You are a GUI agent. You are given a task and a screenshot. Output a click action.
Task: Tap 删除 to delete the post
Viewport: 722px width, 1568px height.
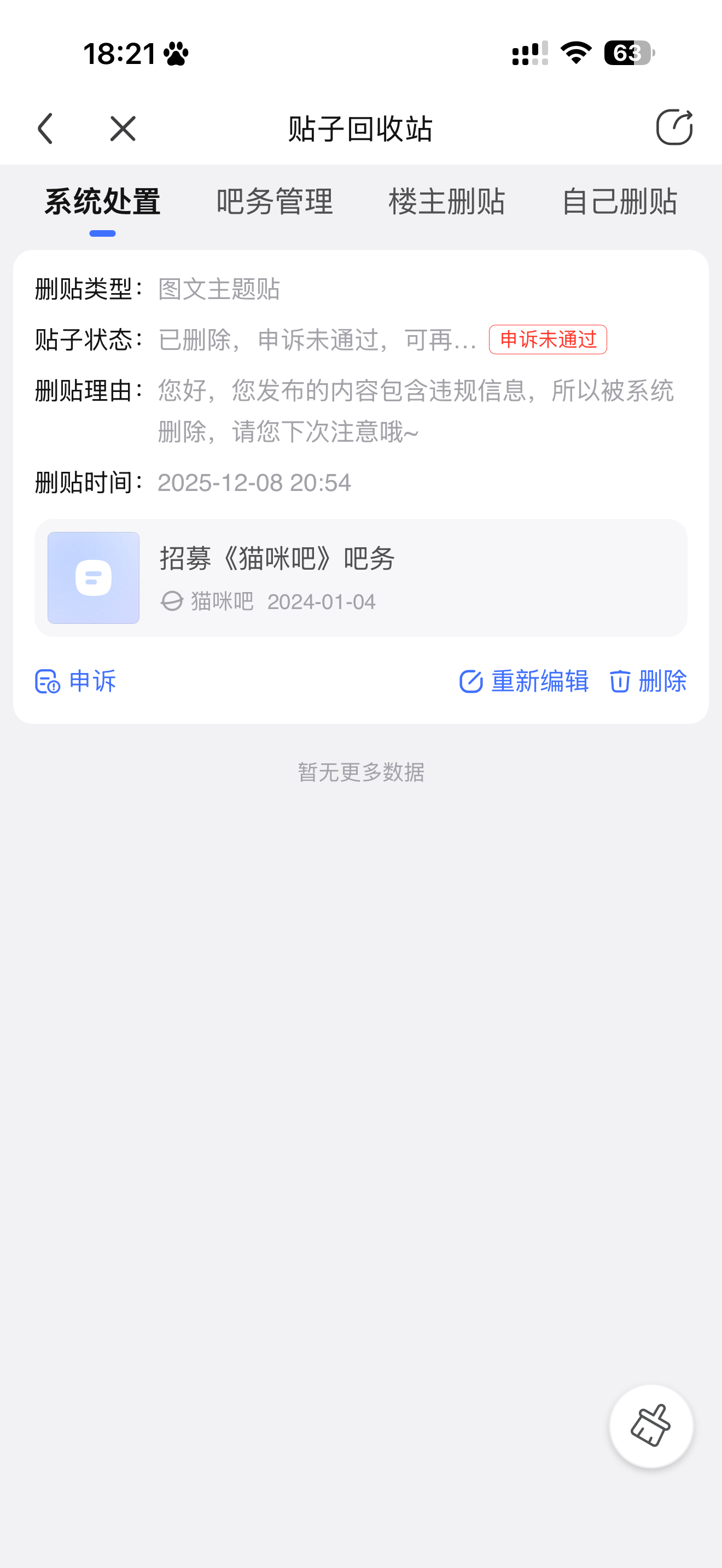coord(648,681)
